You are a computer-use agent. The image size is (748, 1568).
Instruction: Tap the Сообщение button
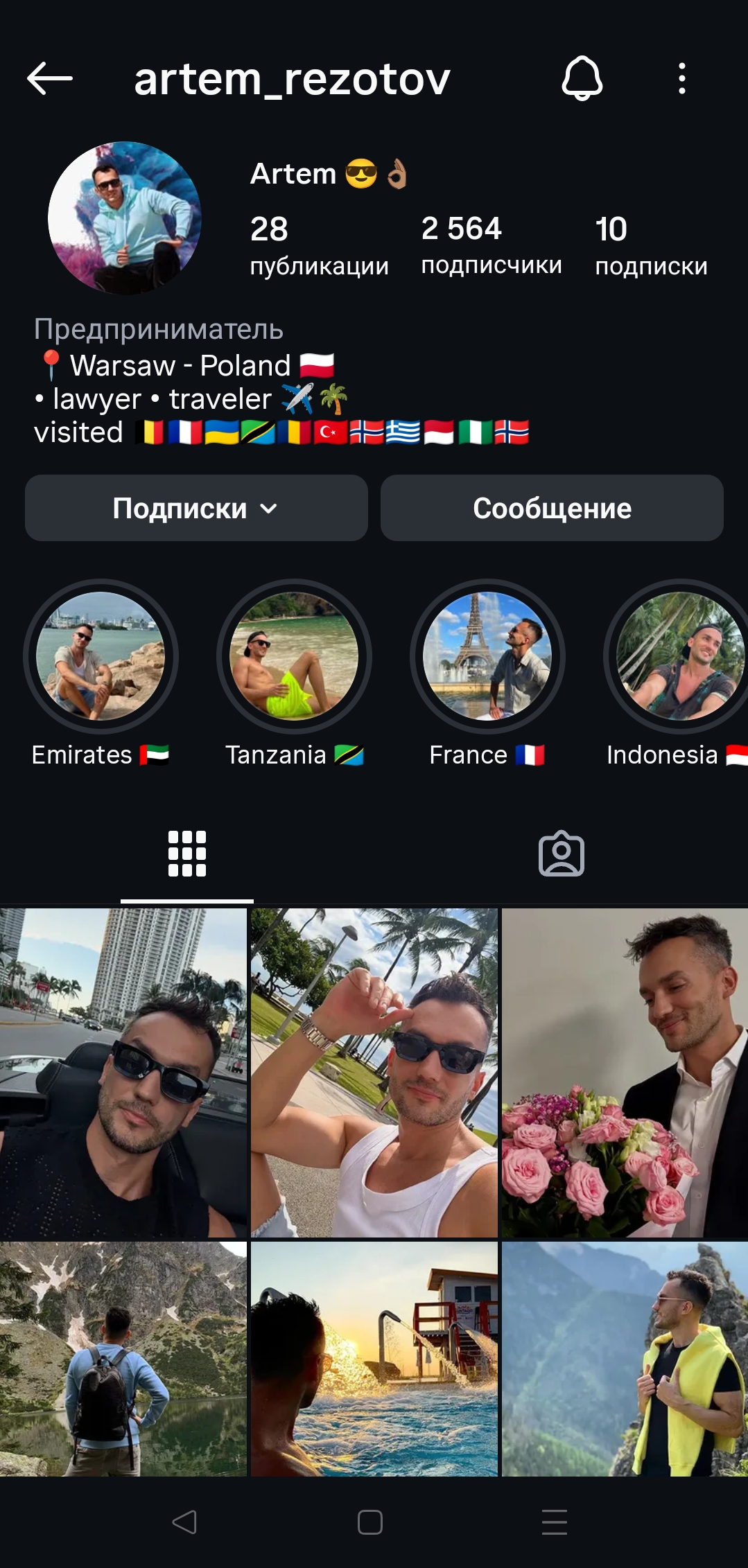tap(552, 508)
